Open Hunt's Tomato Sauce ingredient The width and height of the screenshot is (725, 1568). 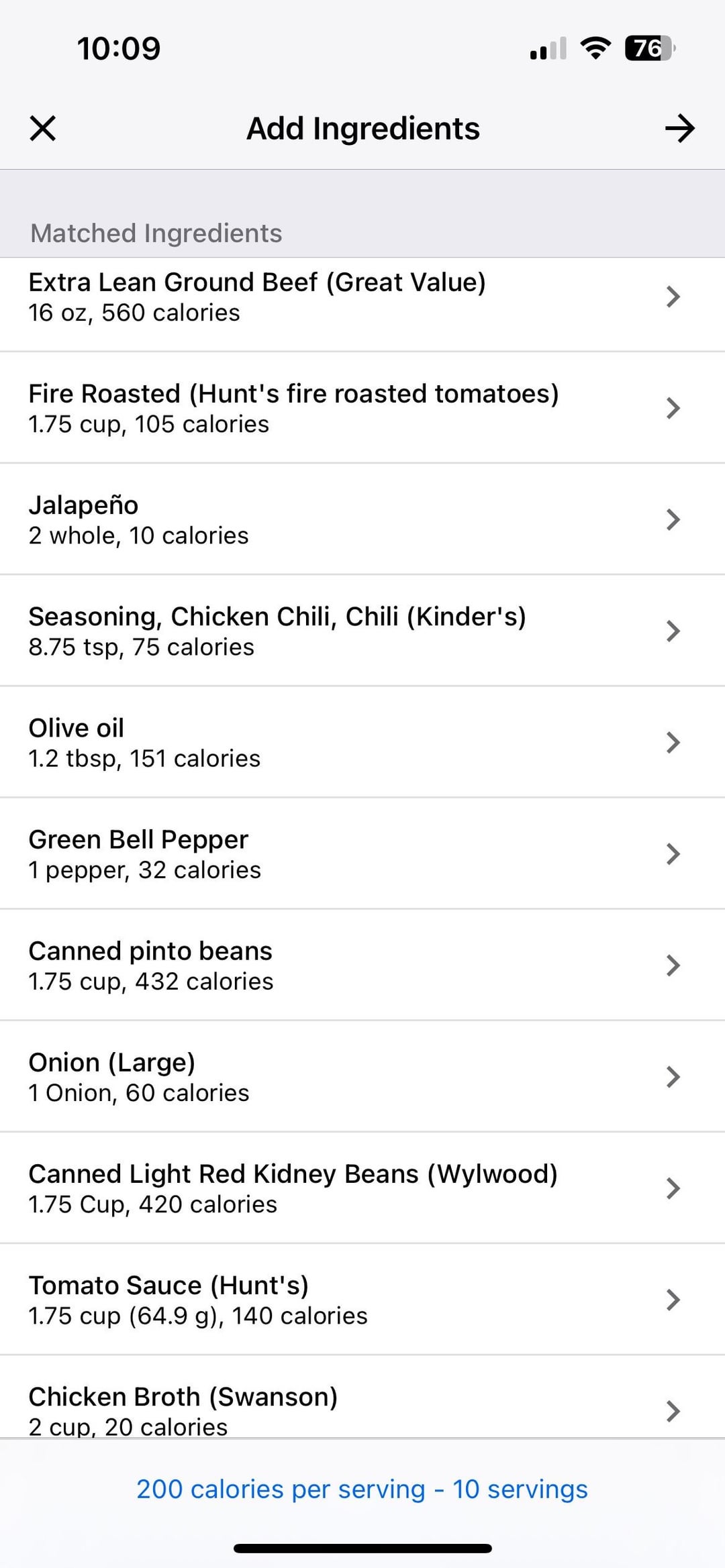(362, 1299)
